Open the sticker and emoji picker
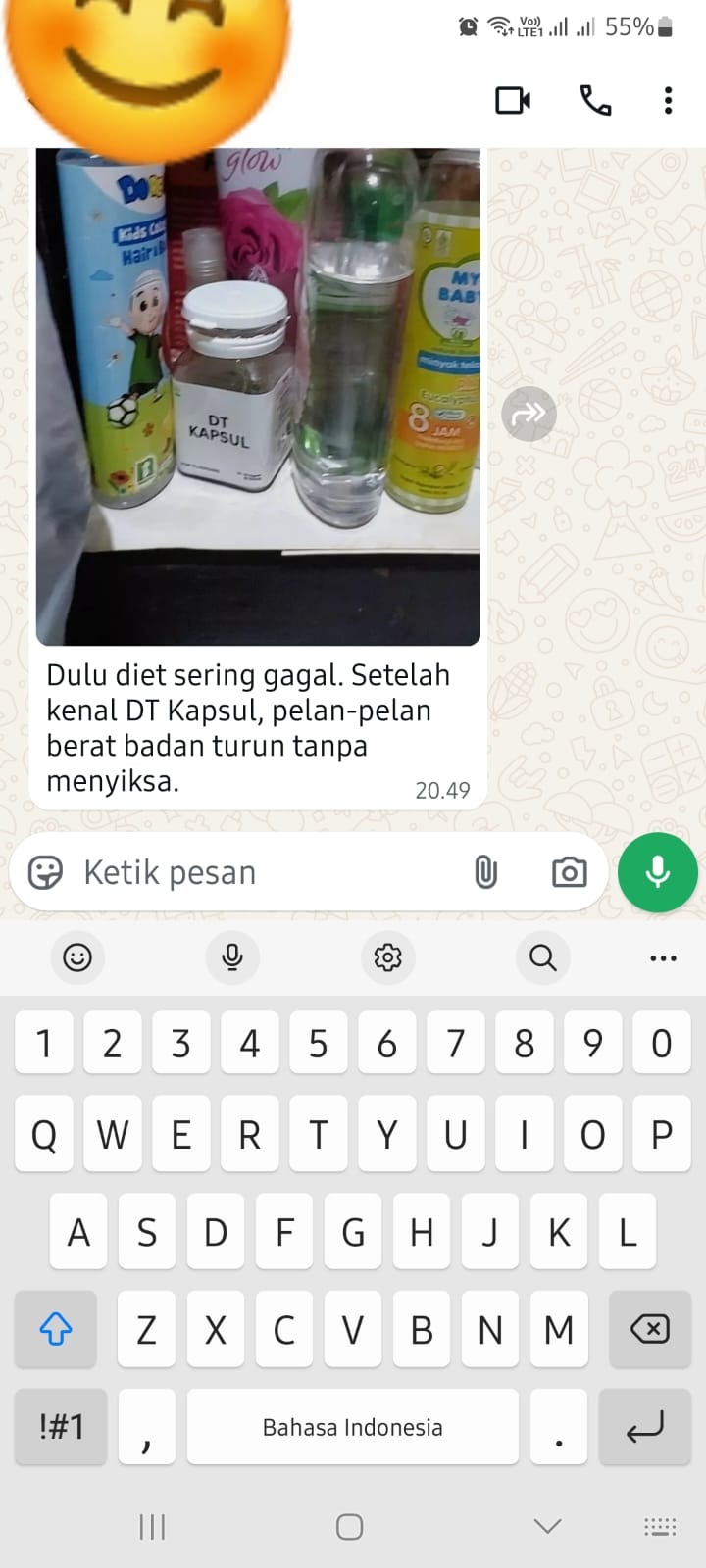This screenshot has height=1568, width=706. pyautogui.click(x=45, y=871)
